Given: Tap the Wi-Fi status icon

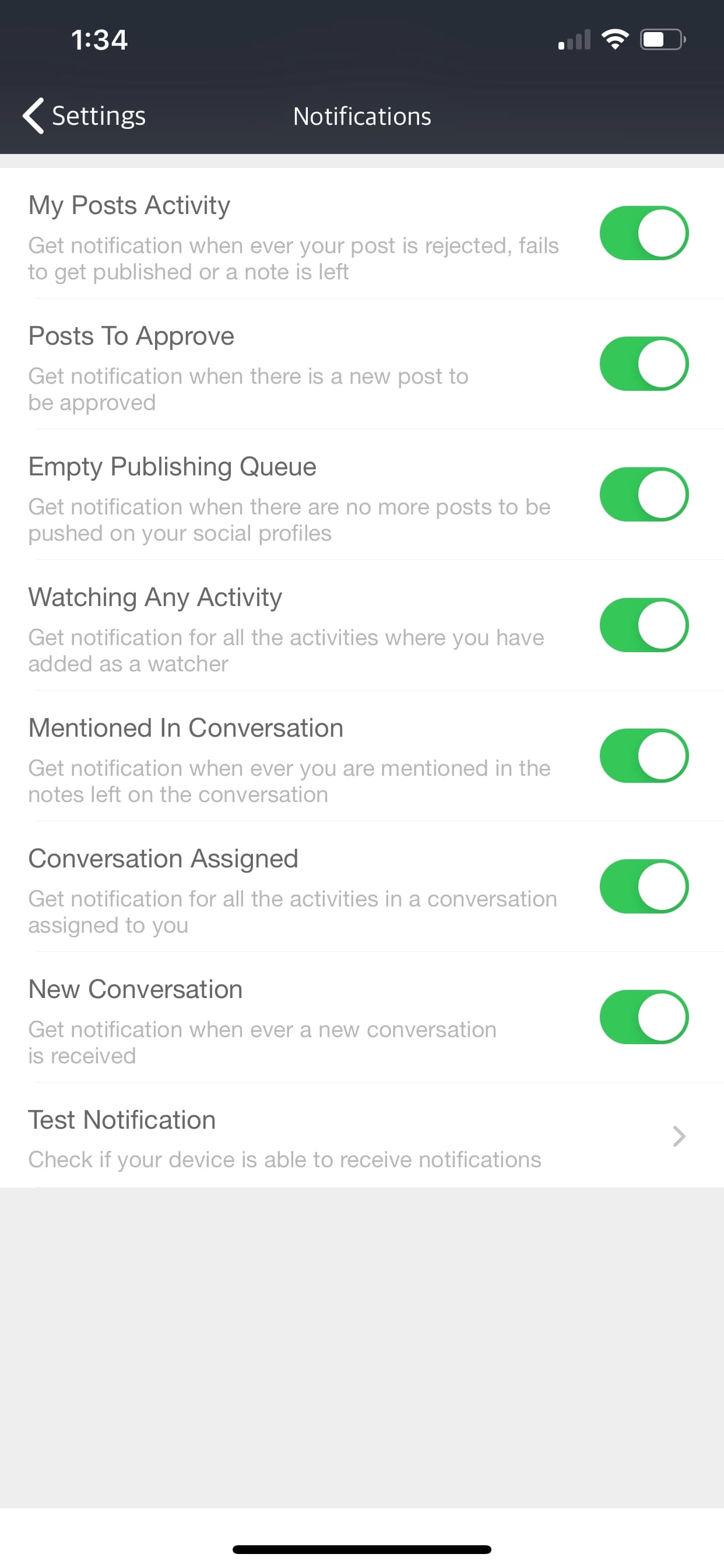Looking at the screenshot, I should [615, 38].
